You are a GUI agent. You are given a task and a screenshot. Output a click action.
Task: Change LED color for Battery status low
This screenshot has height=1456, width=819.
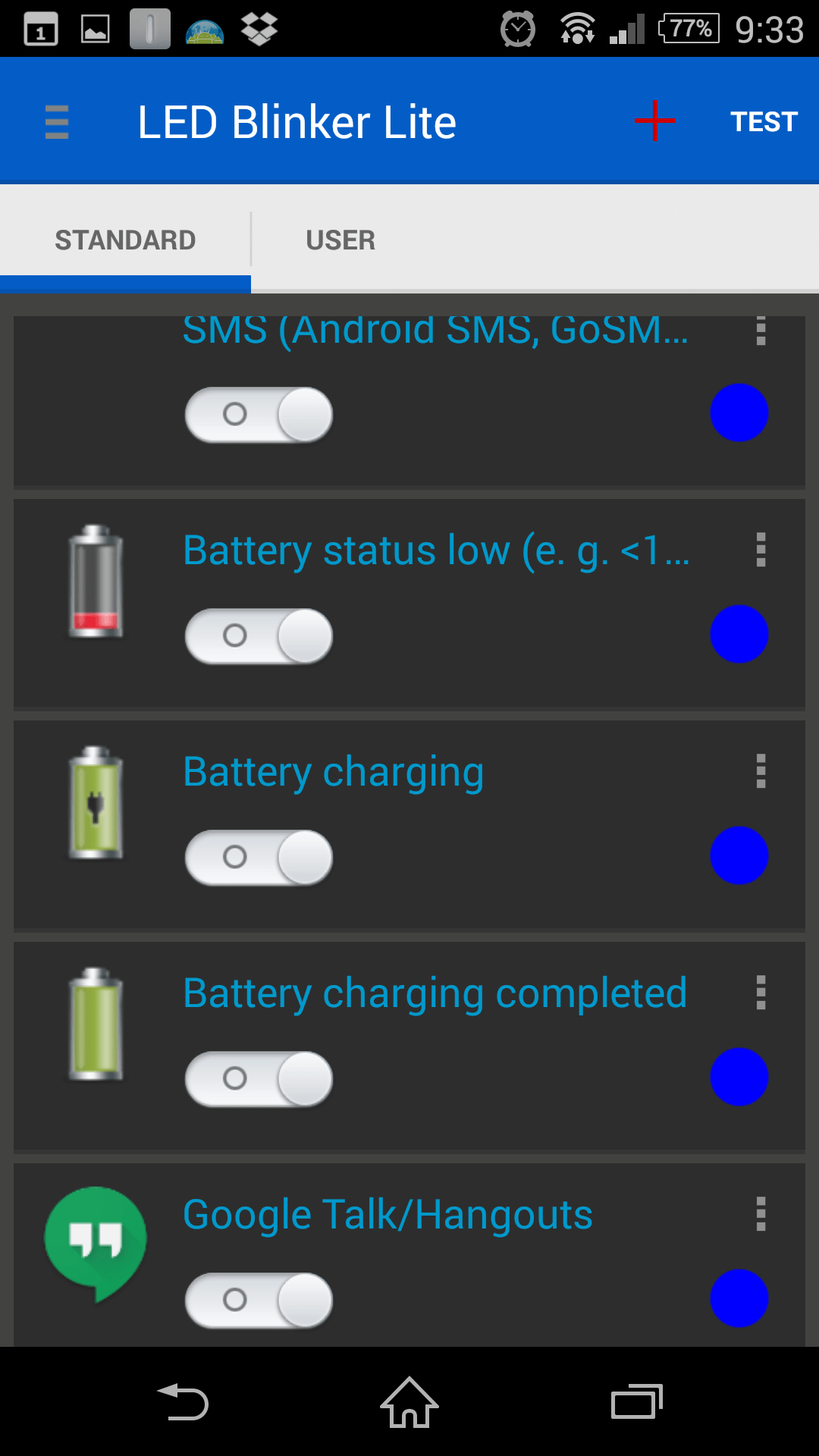(739, 634)
